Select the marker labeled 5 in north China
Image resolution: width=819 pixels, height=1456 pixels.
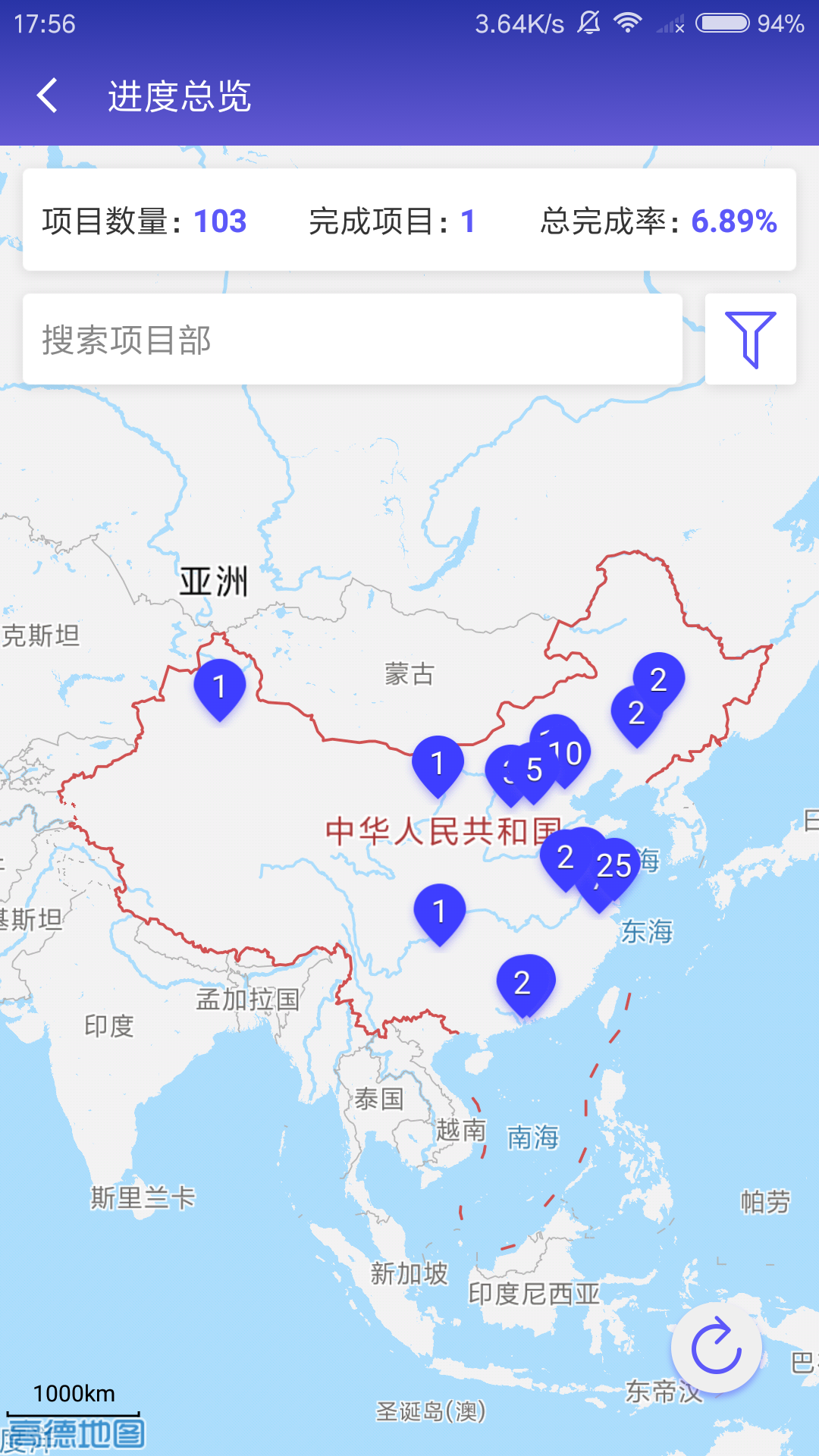[x=533, y=768]
